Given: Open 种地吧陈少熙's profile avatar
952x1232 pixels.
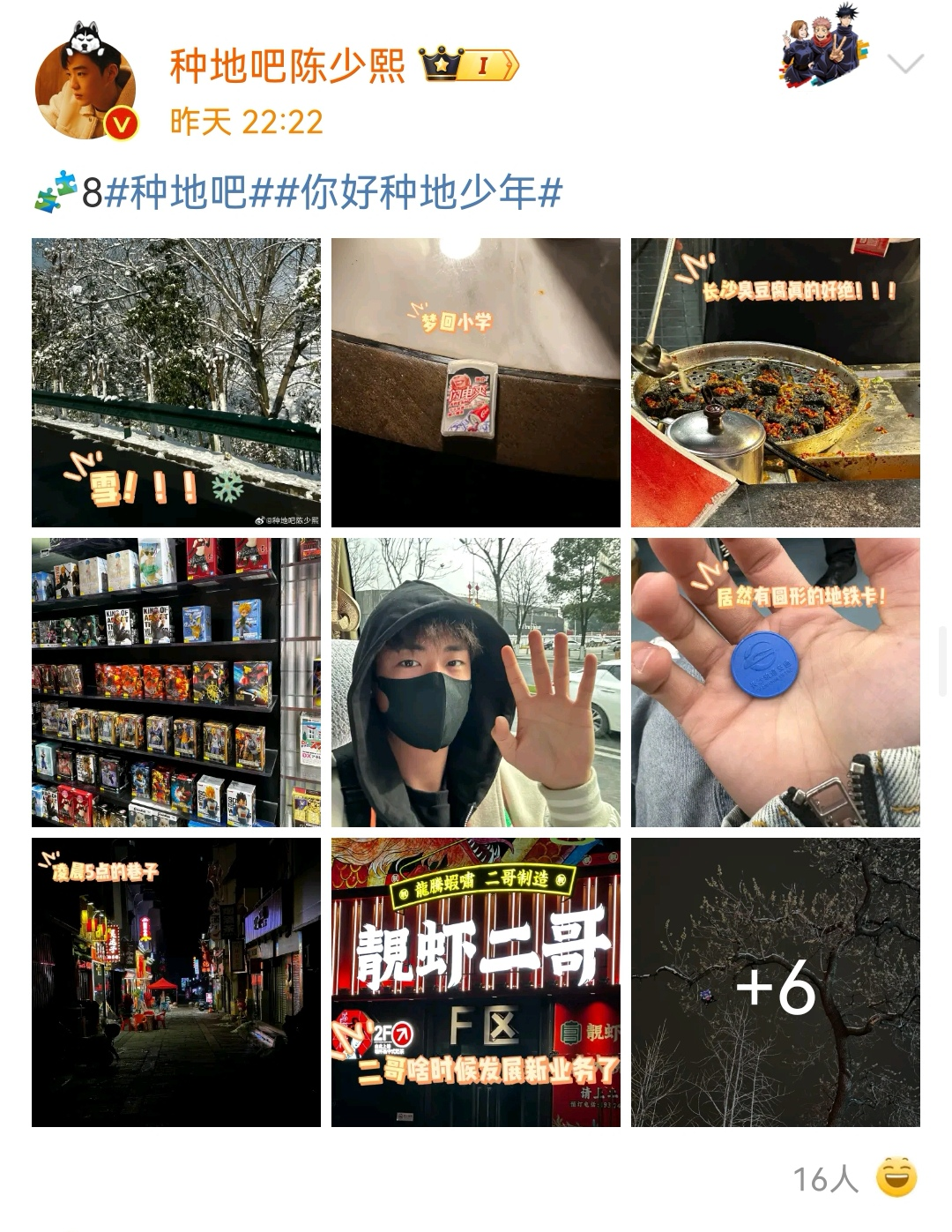Looking at the screenshot, I should pyautogui.click(x=86, y=88).
